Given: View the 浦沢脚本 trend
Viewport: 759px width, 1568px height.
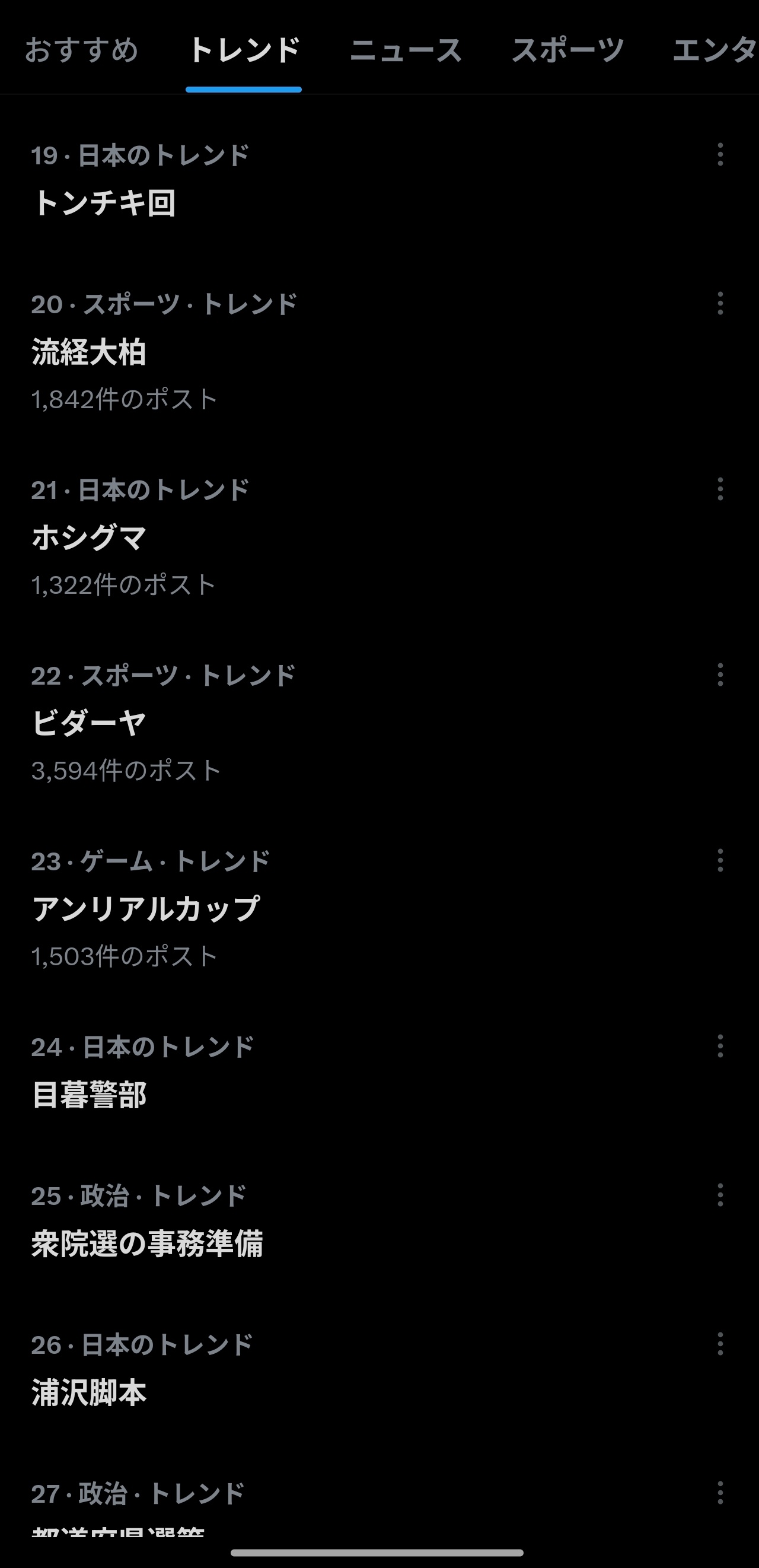Looking at the screenshot, I should coord(90,1393).
